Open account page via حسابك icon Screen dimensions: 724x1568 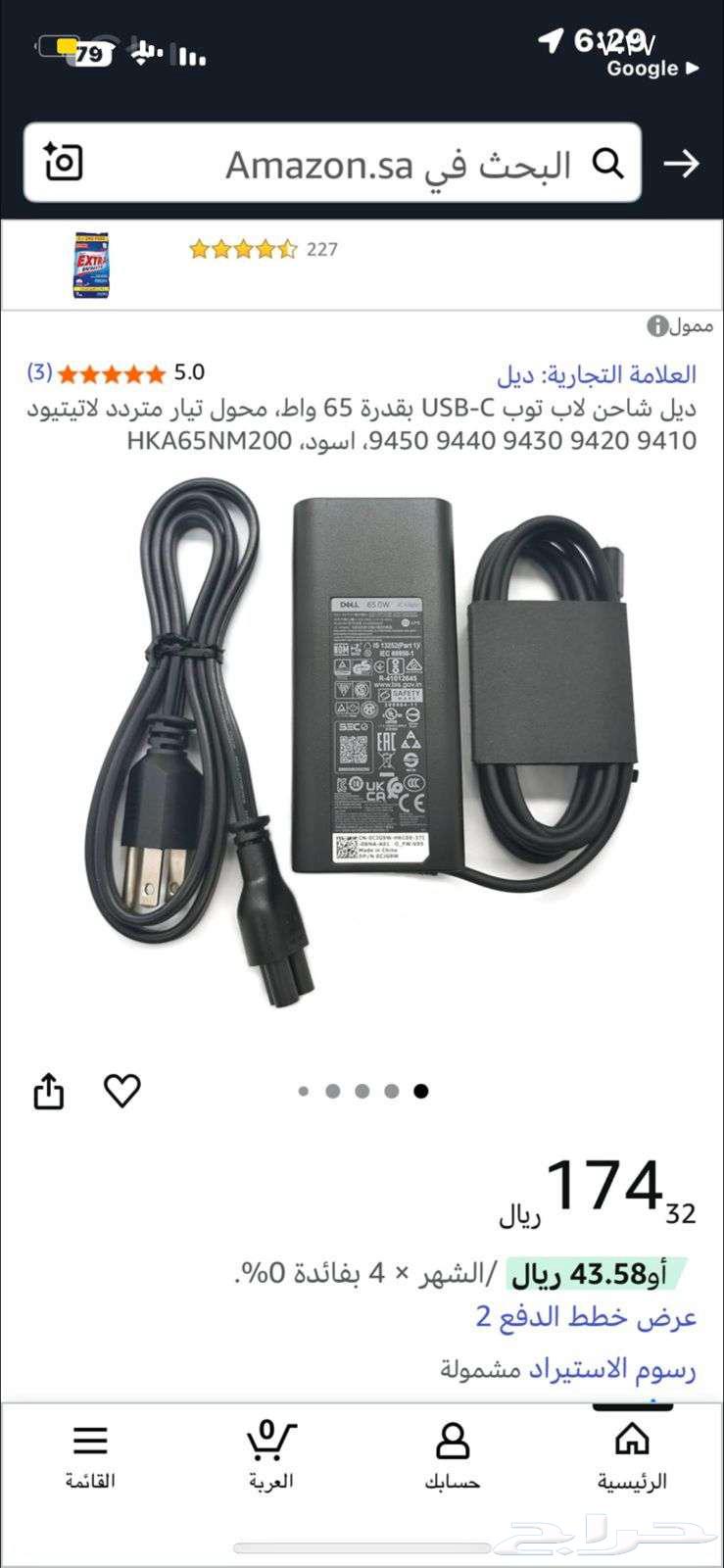pyautogui.click(x=452, y=1445)
